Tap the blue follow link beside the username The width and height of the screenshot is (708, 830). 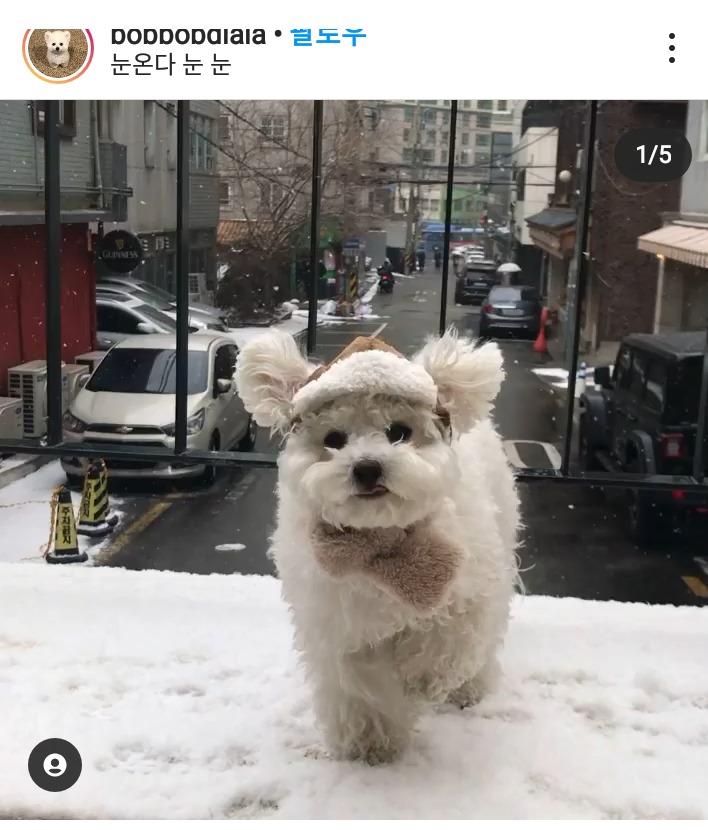pos(328,36)
